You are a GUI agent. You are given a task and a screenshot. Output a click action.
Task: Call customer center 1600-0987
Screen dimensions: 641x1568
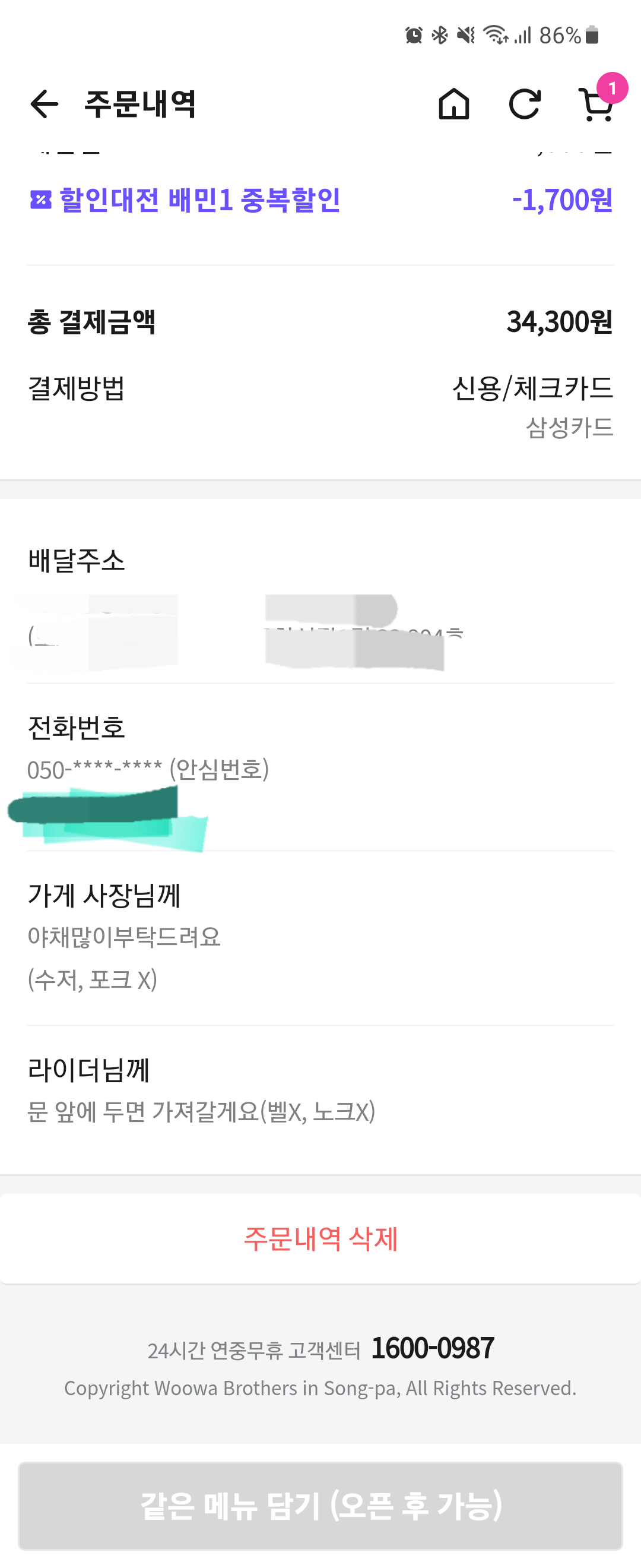tap(433, 1348)
